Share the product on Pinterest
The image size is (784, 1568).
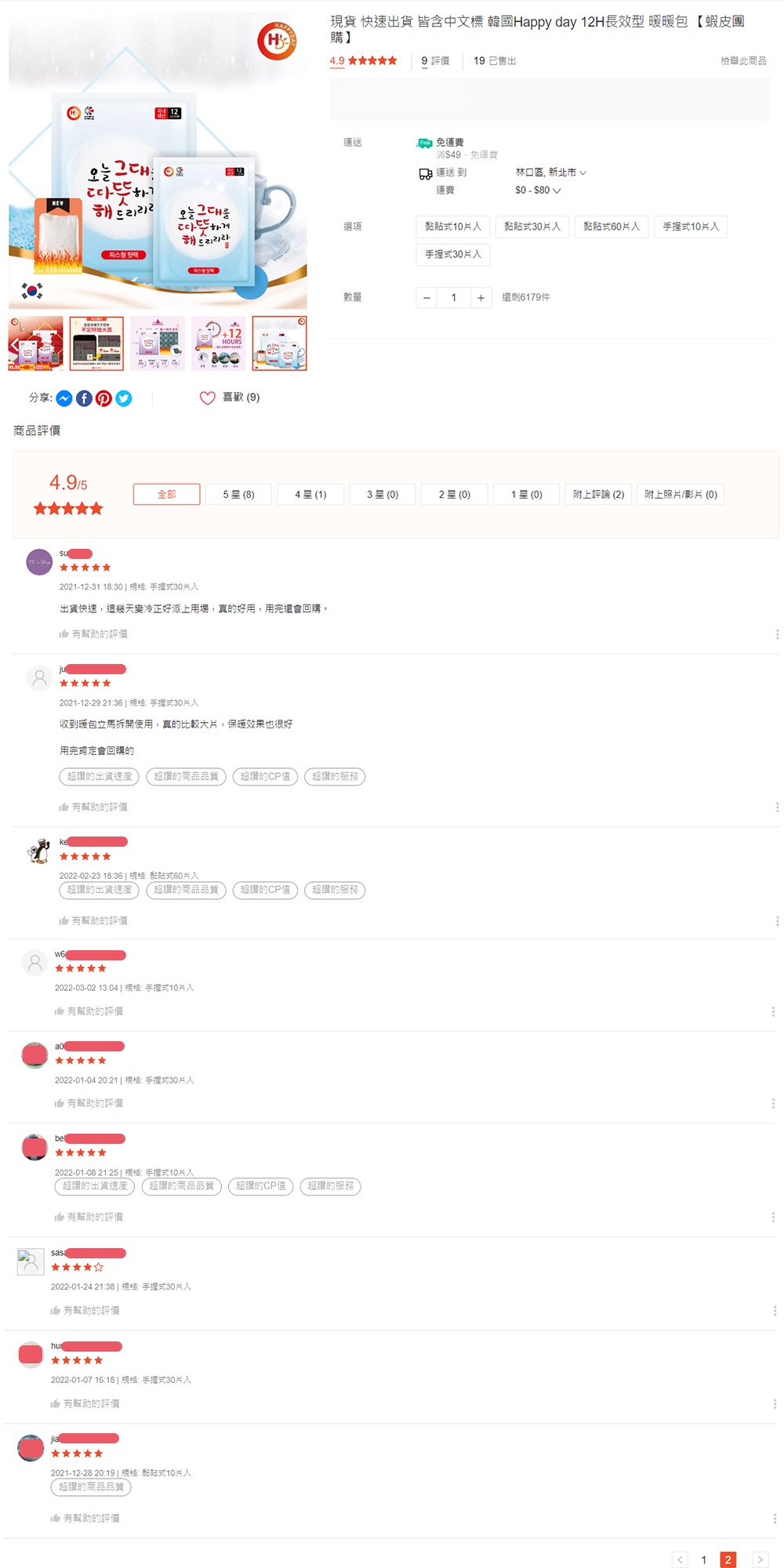pyautogui.click(x=103, y=398)
